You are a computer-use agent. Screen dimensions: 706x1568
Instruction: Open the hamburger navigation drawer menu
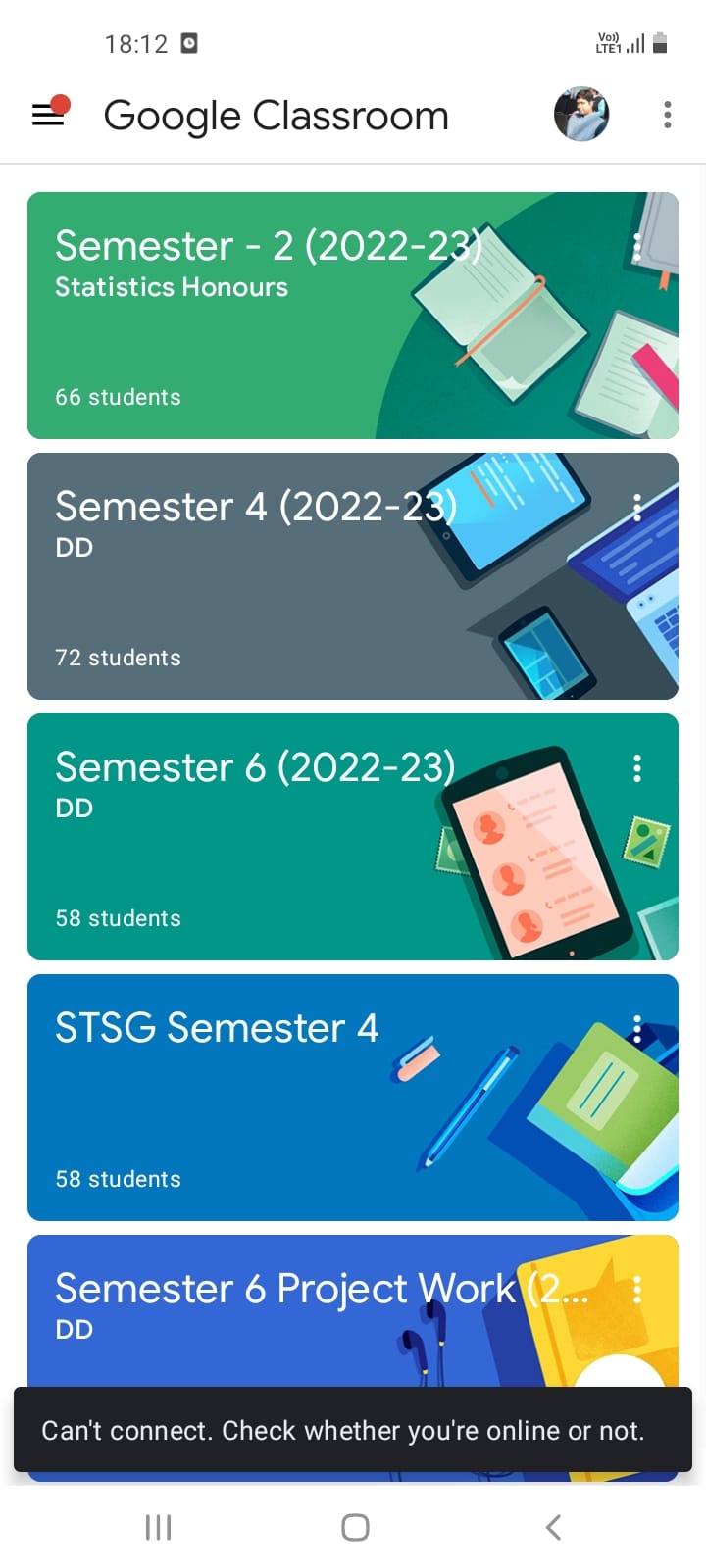[x=49, y=115]
